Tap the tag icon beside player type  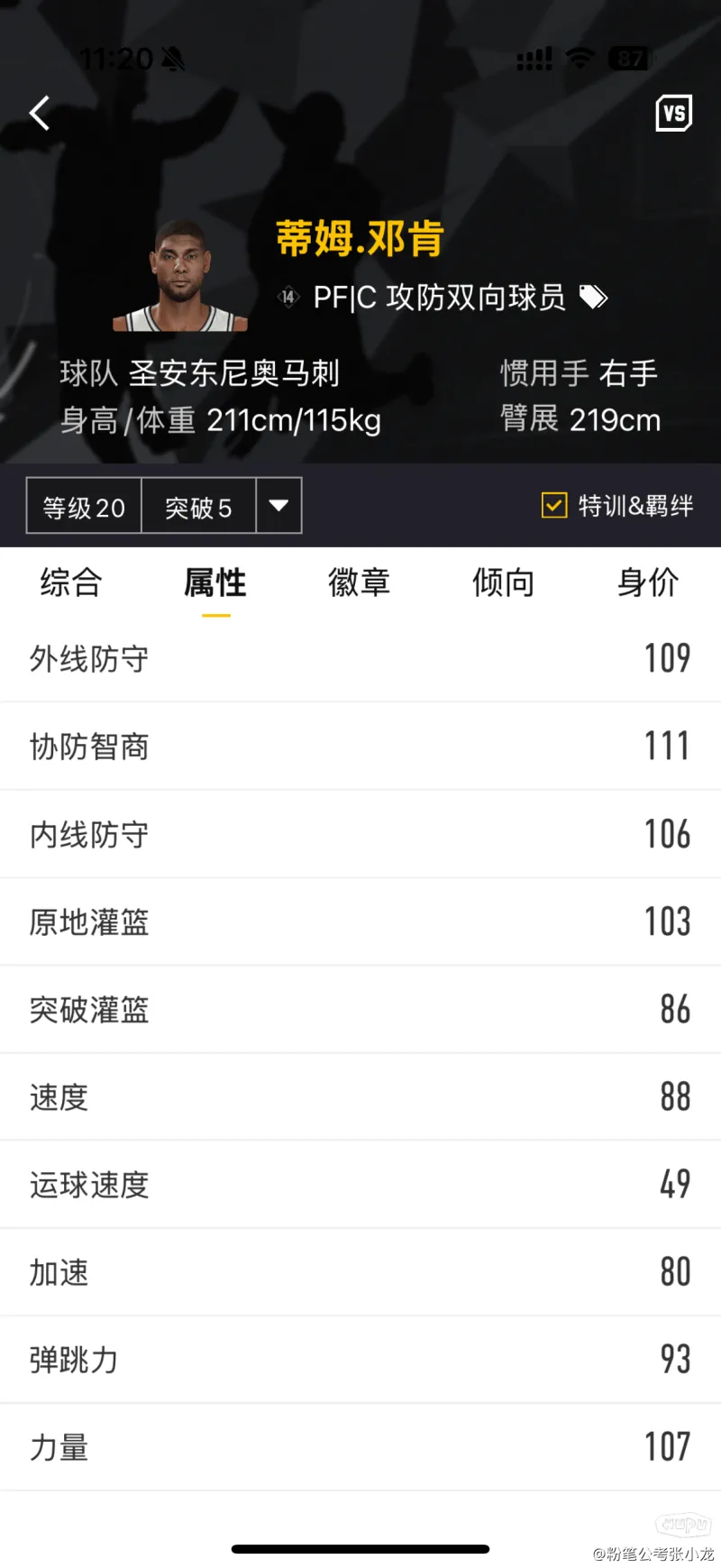pos(593,298)
